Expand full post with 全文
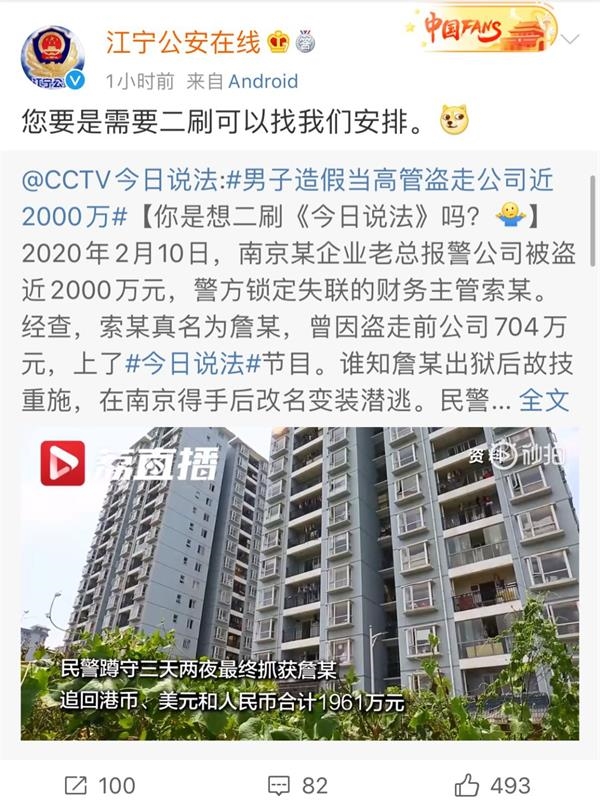600x811 pixels. [545, 401]
